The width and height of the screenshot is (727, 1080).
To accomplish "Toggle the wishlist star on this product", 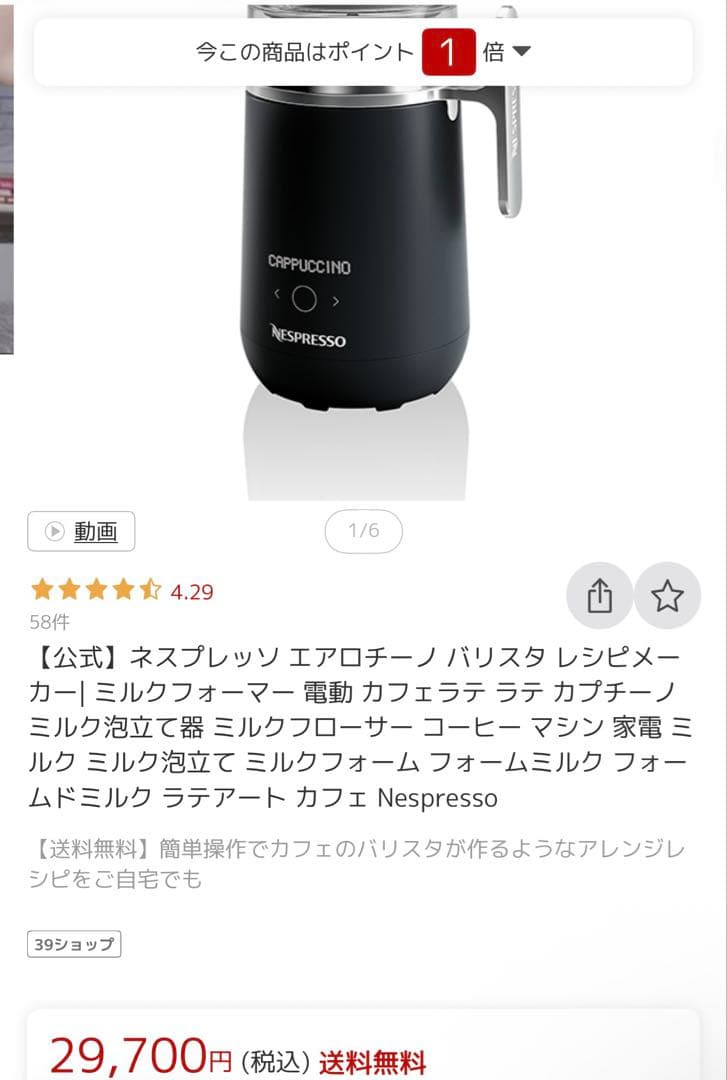I will [x=668, y=596].
